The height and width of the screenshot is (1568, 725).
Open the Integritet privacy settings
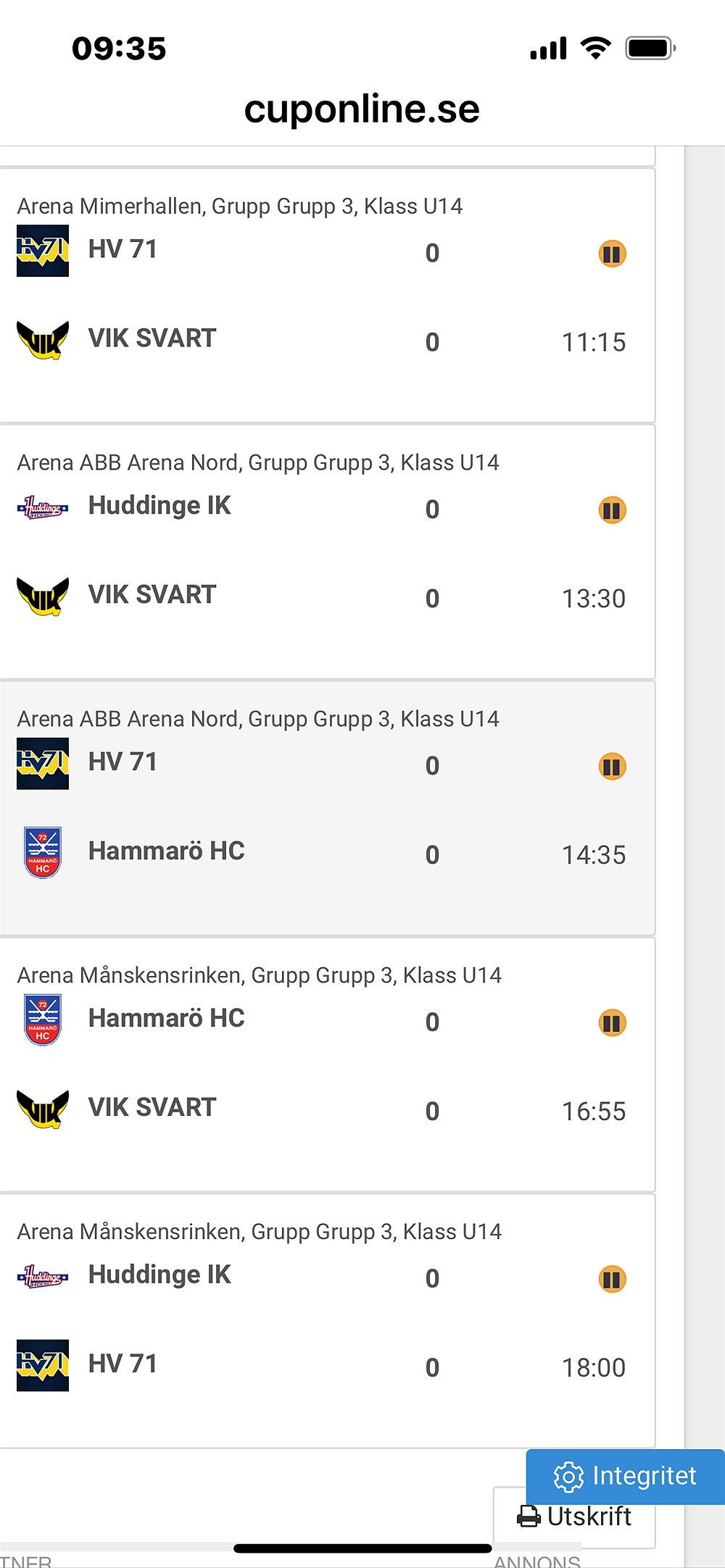(x=625, y=1476)
